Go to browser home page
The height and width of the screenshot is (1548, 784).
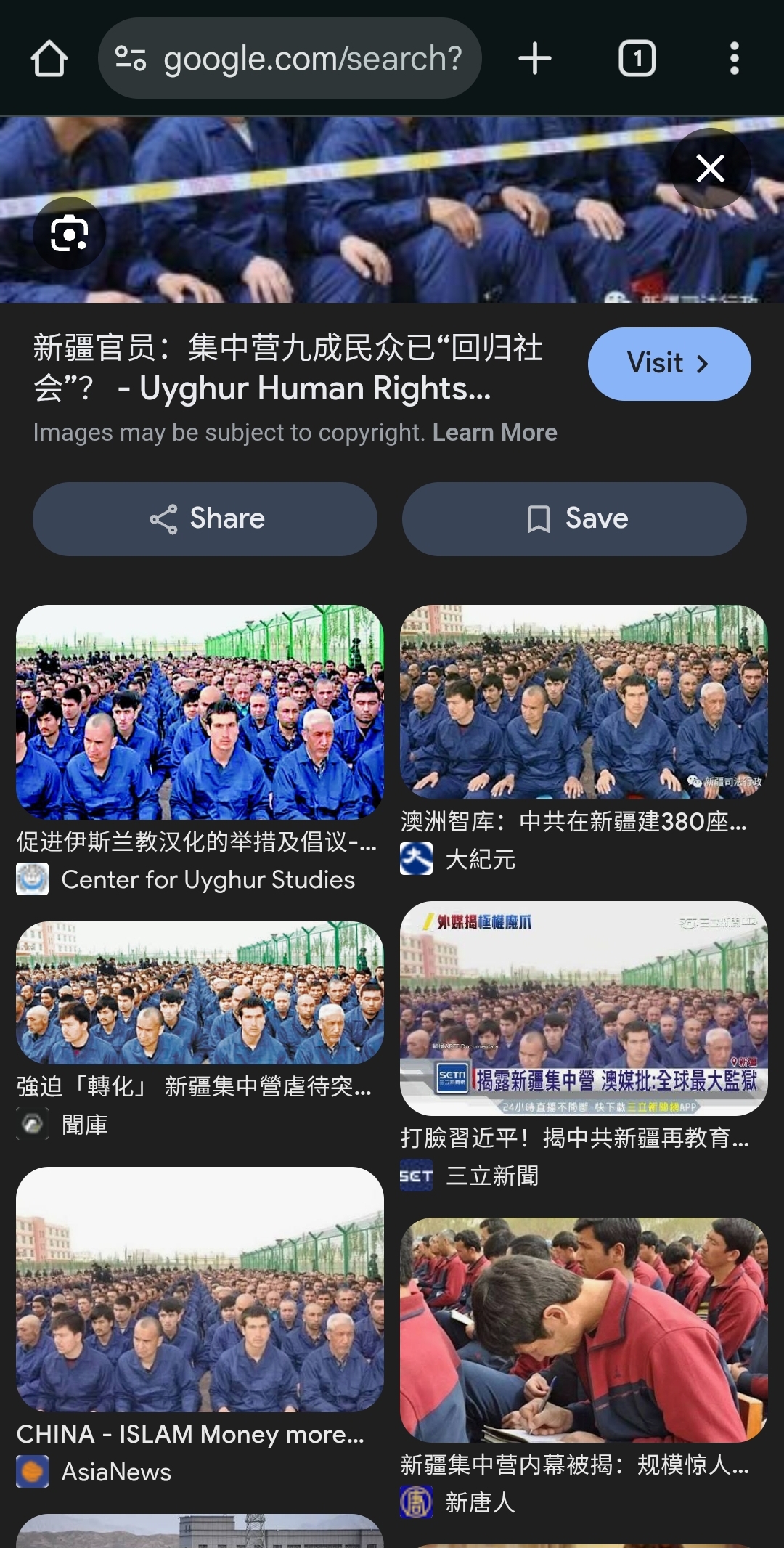point(49,58)
